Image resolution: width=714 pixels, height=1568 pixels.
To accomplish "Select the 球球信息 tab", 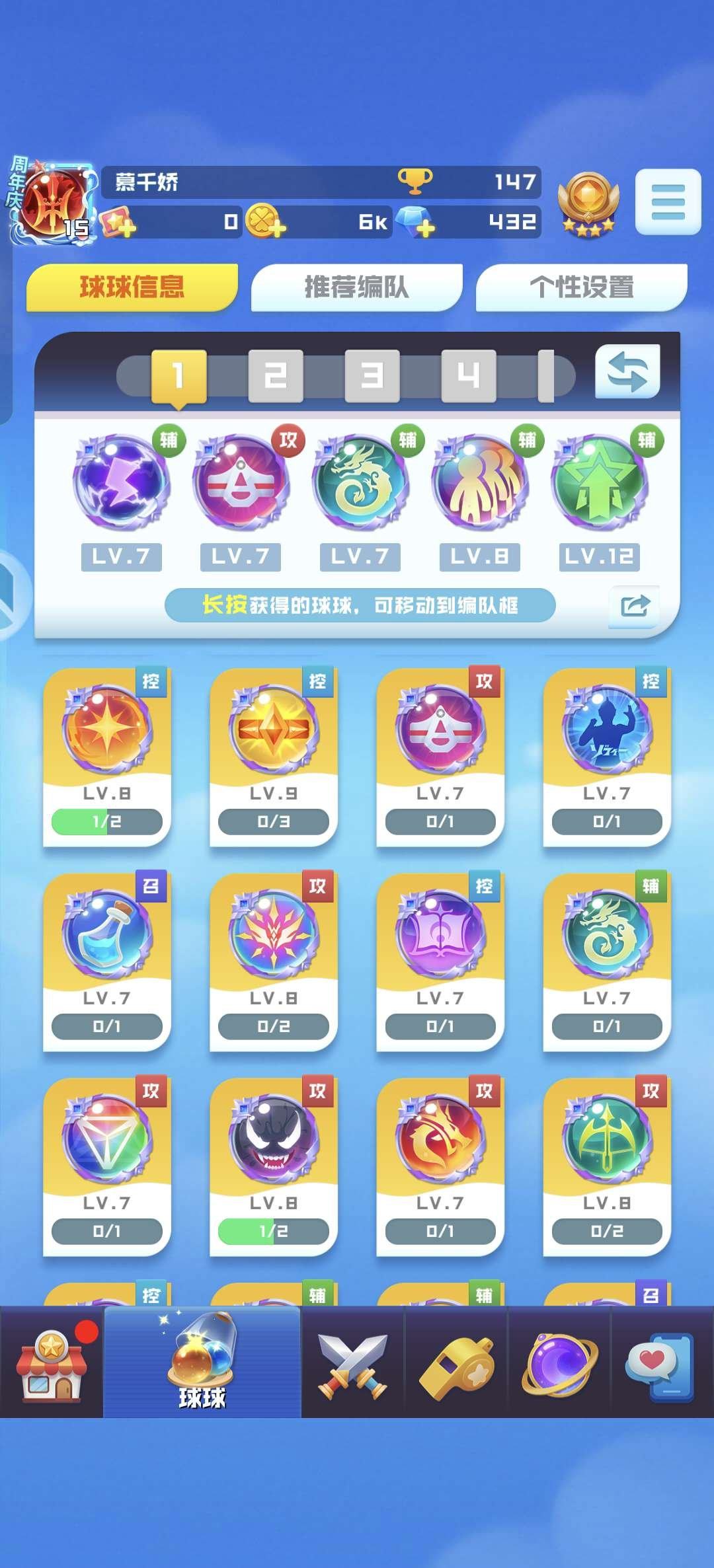I will pyautogui.click(x=132, y=287).
